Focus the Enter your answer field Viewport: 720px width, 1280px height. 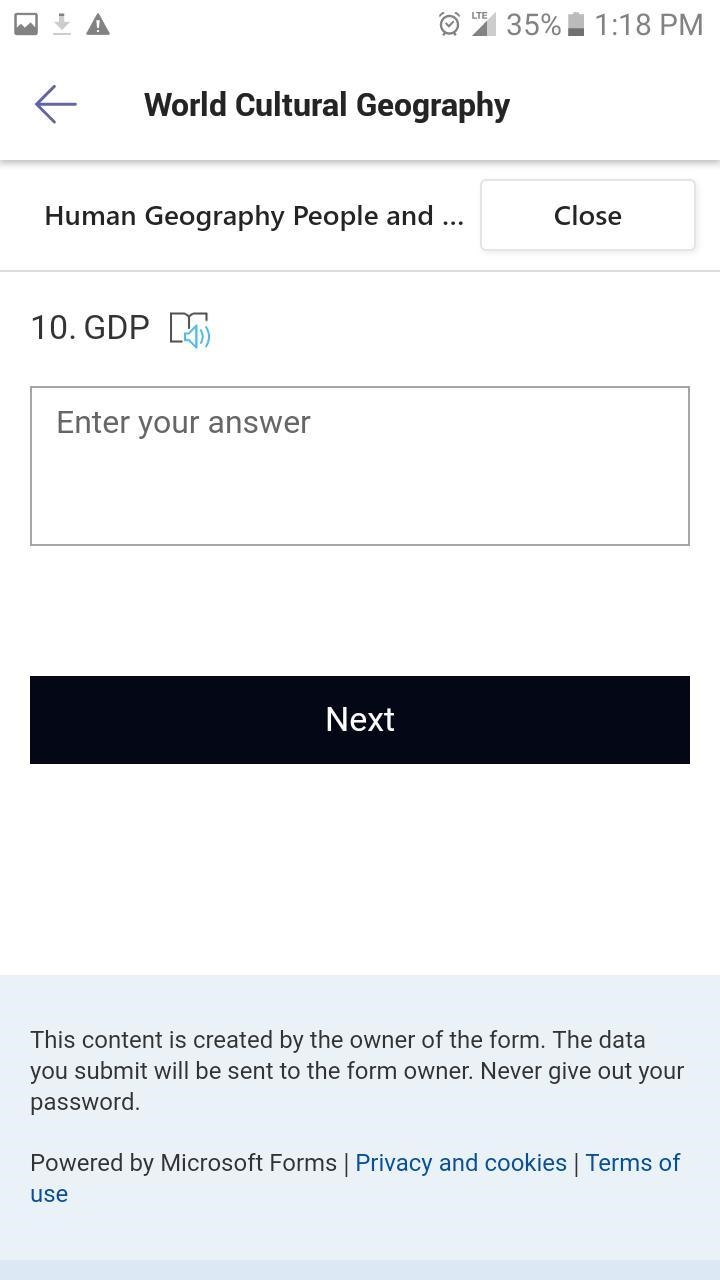tap(360, 466)
